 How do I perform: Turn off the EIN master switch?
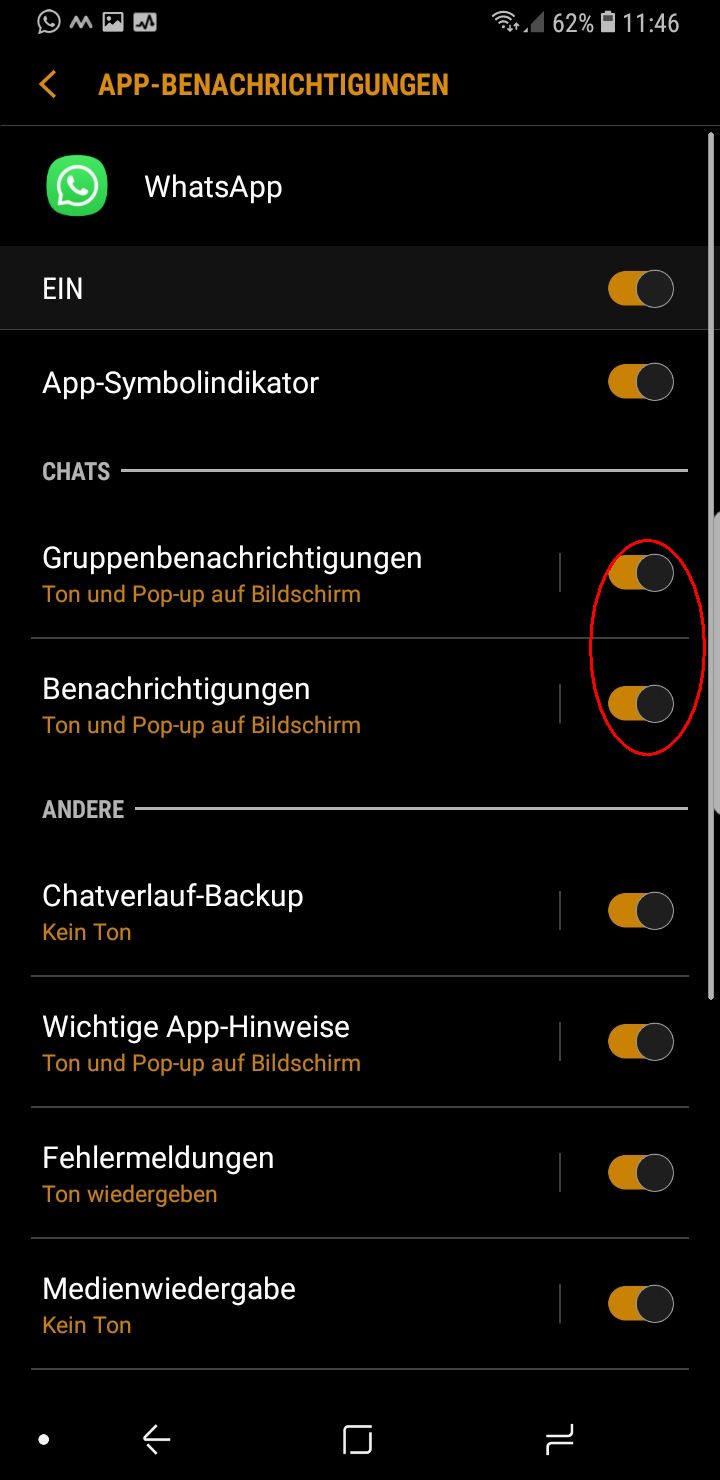click(x=640, y=289)
